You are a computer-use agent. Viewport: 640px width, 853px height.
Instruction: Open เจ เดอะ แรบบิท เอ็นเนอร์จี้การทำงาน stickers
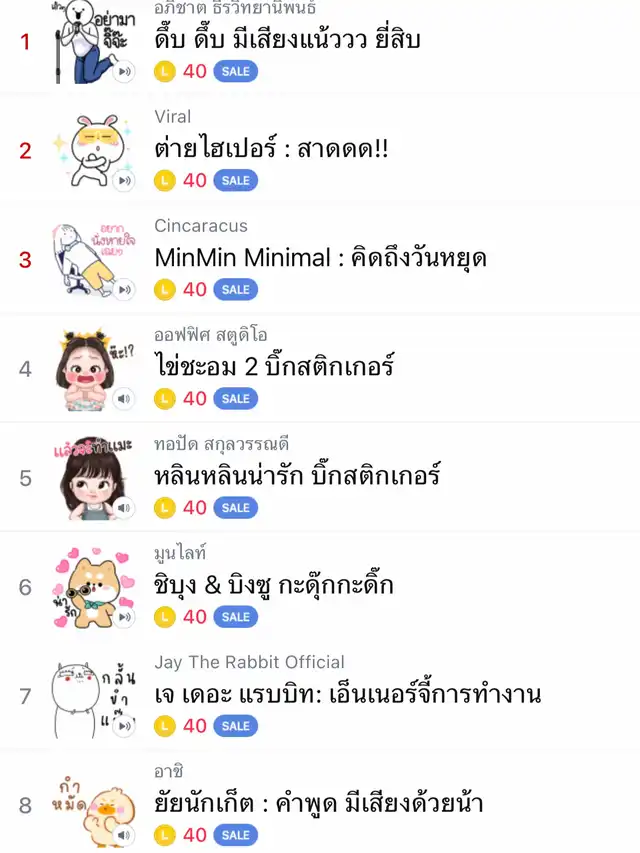pyautogui.click(x=347, y=694)
